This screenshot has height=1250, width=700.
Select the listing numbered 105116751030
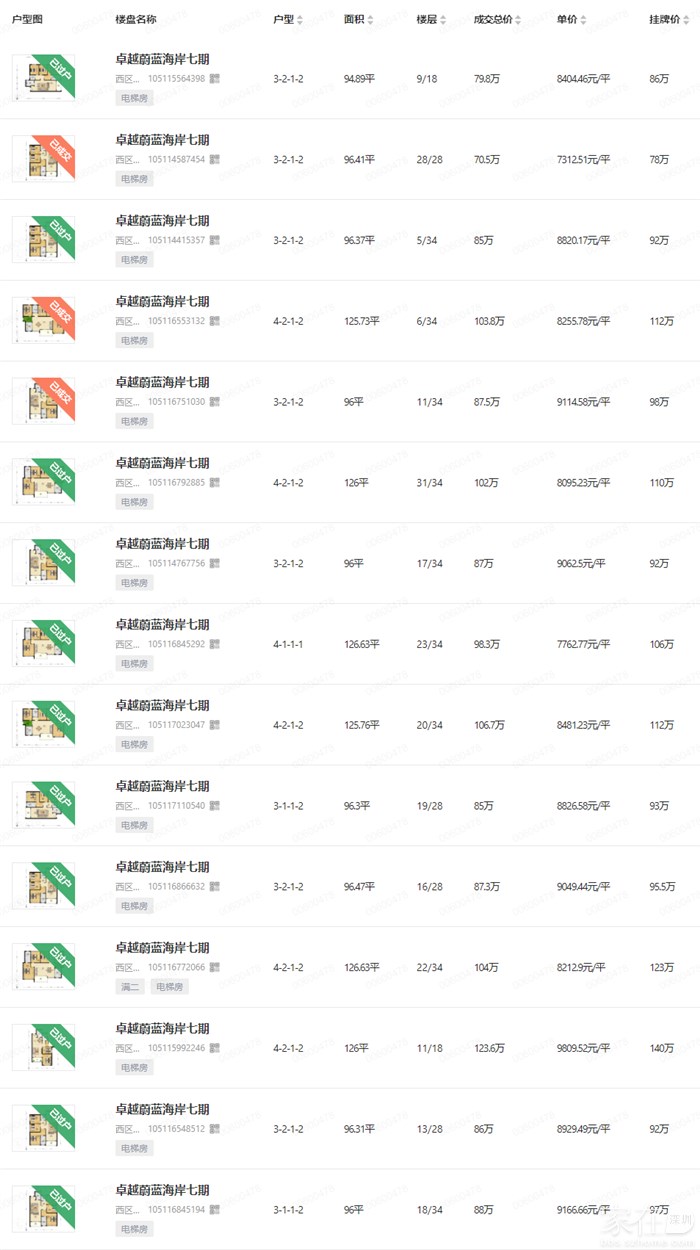(162, 383)
